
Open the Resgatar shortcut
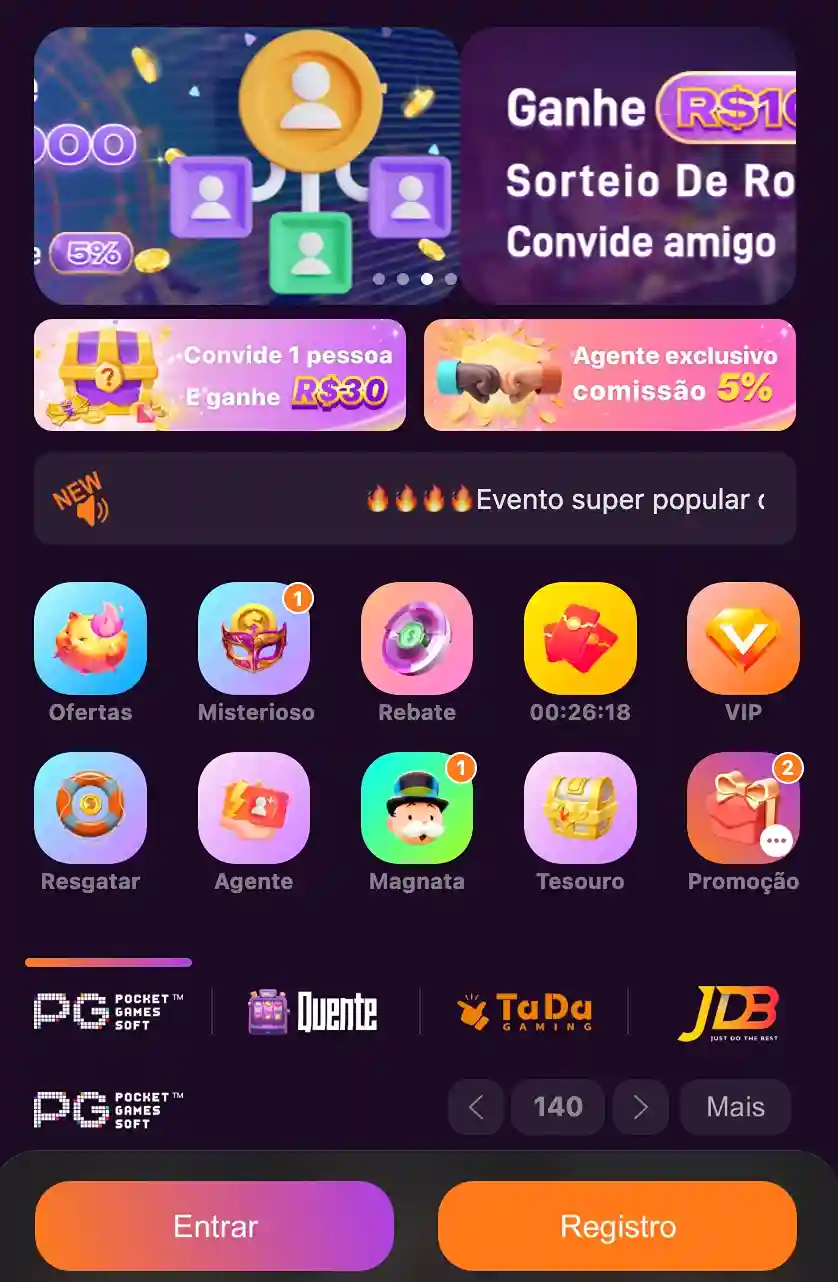point(90,808)
